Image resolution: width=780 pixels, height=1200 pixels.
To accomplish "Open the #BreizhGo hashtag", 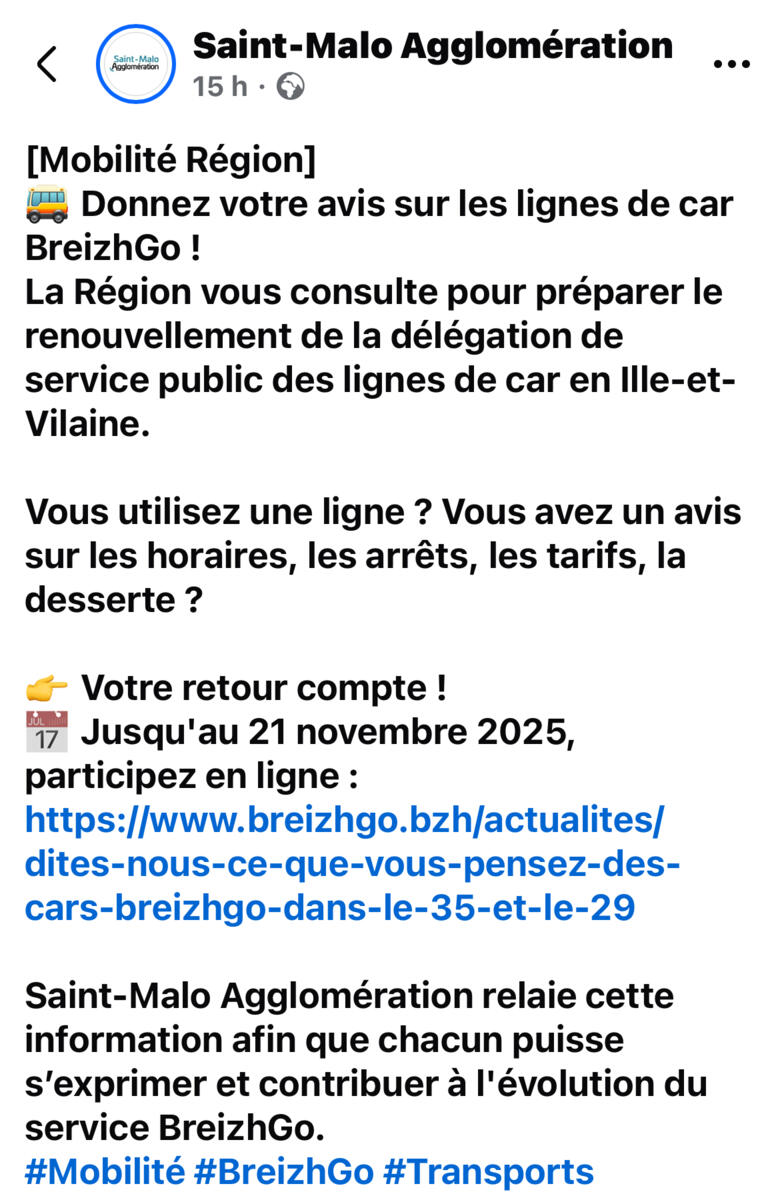I will click(x=284, y=1170).
